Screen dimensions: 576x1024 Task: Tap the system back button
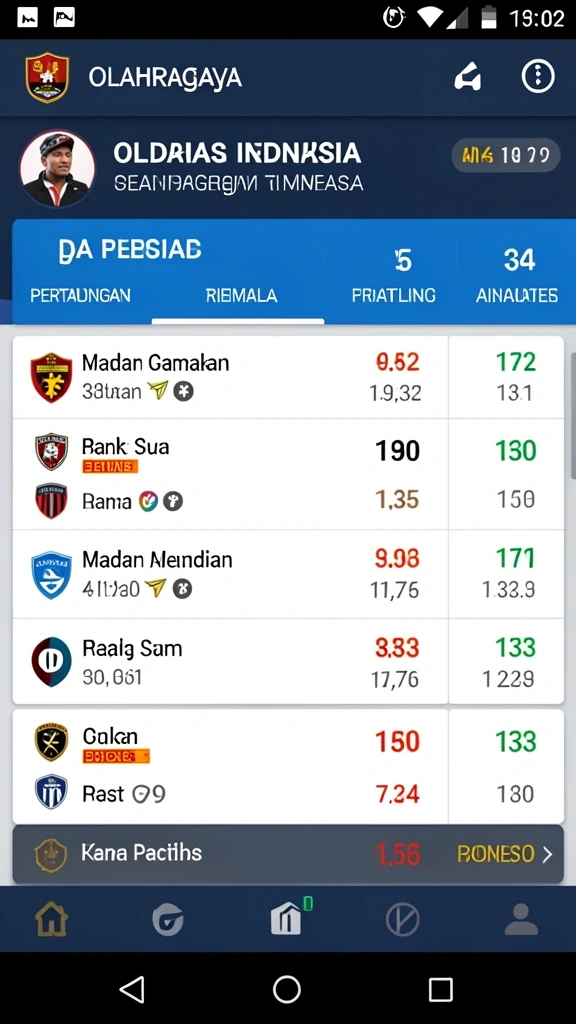click(x=133, y=989)
